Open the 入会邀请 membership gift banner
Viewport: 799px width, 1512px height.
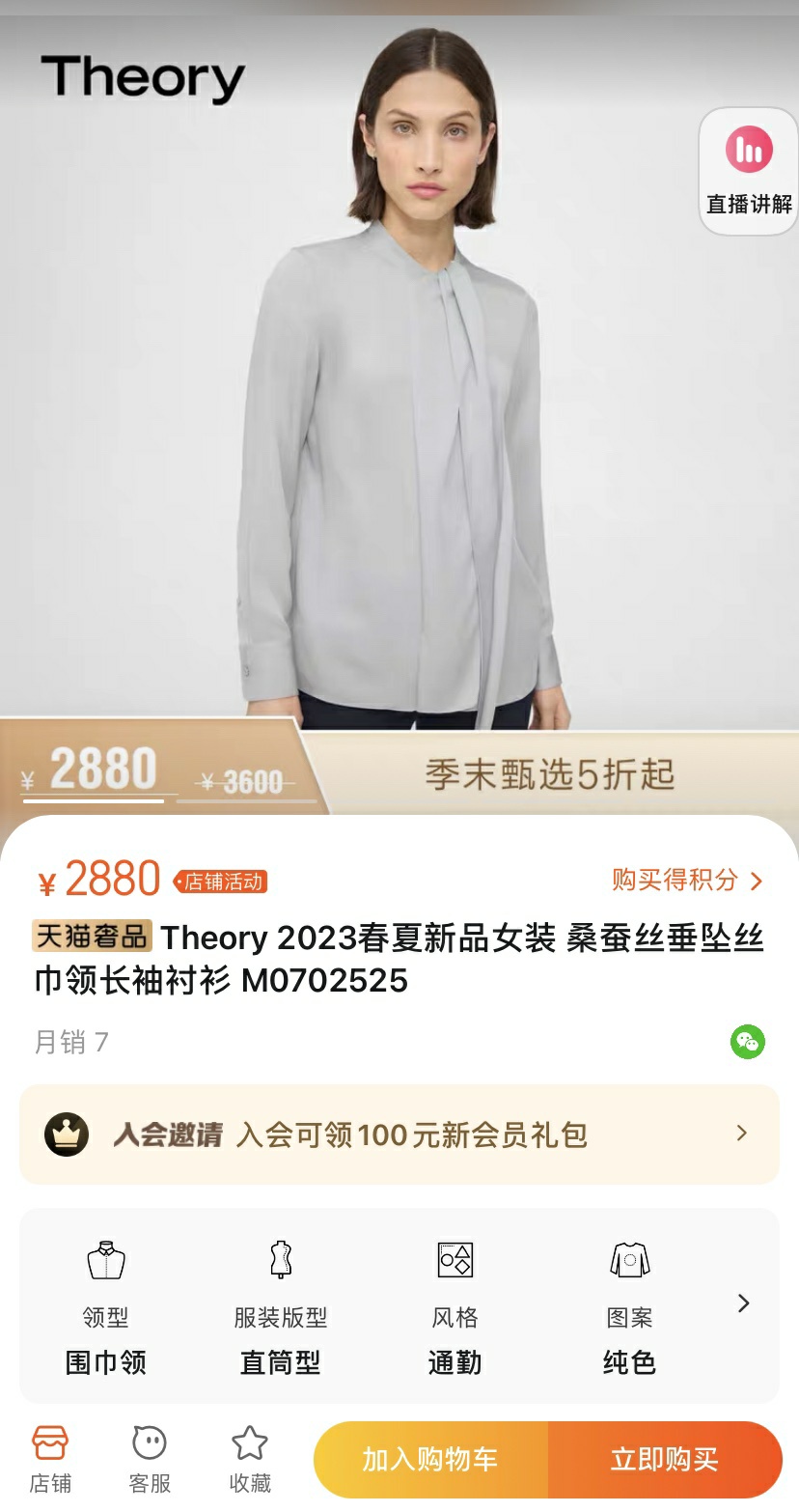(x=399, y=1134)
